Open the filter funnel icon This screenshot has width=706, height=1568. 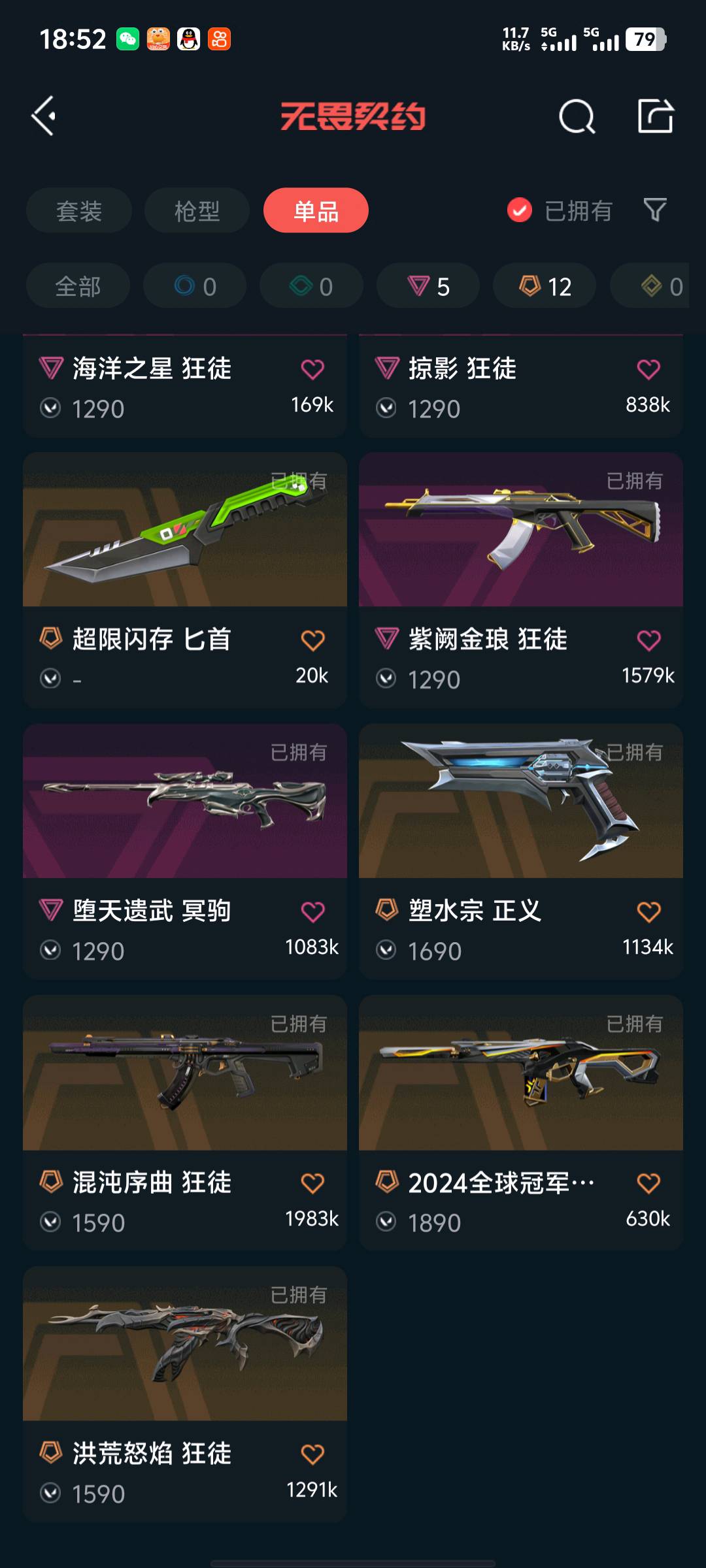pyautogui.click(x=655, y=210)
